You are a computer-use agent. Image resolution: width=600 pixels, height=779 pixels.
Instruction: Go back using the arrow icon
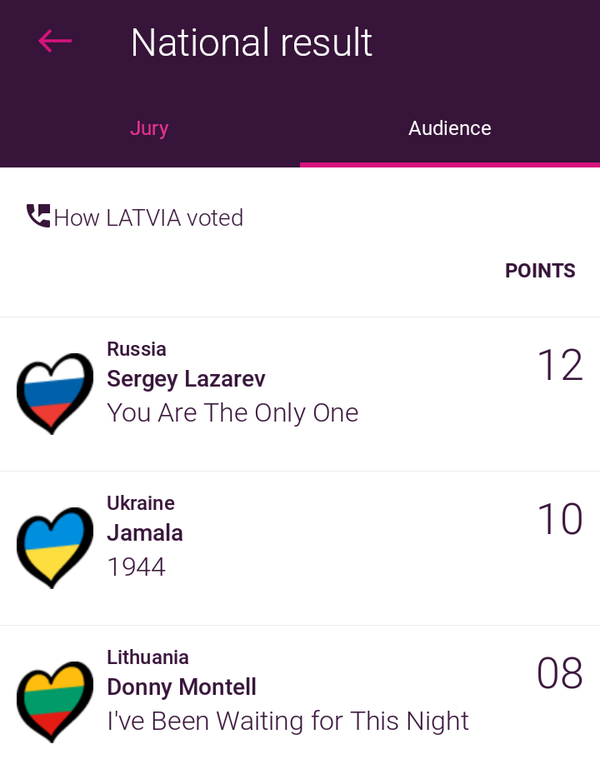pyautogui.click(x=55, y=41)
